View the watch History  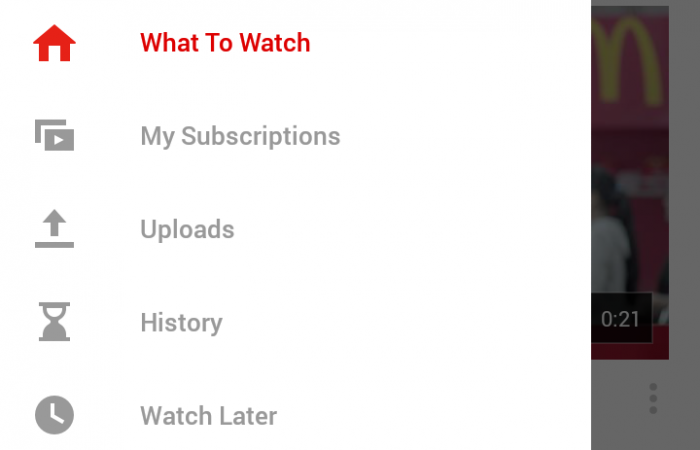tap(181, 322)
